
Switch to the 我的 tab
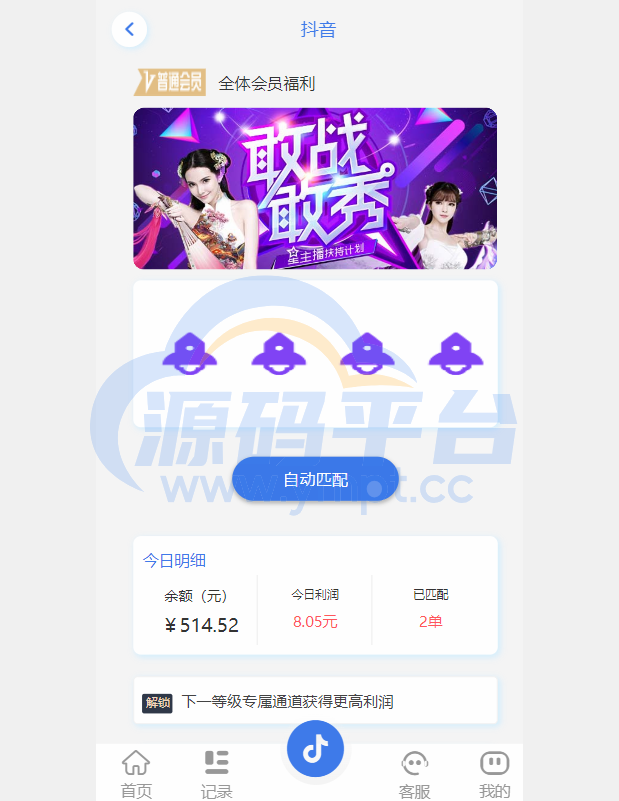pyautogui.click(x=494, y=775)
